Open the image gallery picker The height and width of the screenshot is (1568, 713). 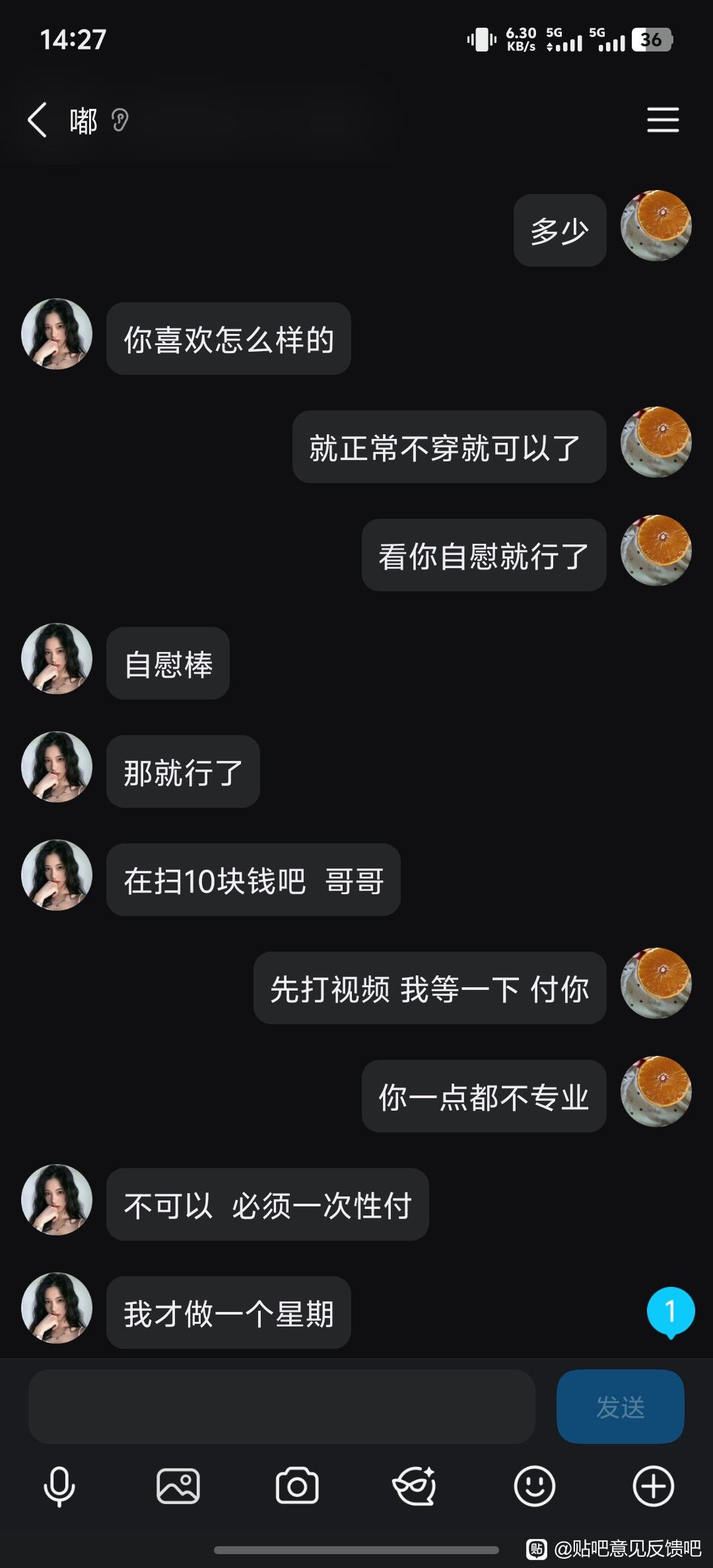click(x=178, y=1487)
